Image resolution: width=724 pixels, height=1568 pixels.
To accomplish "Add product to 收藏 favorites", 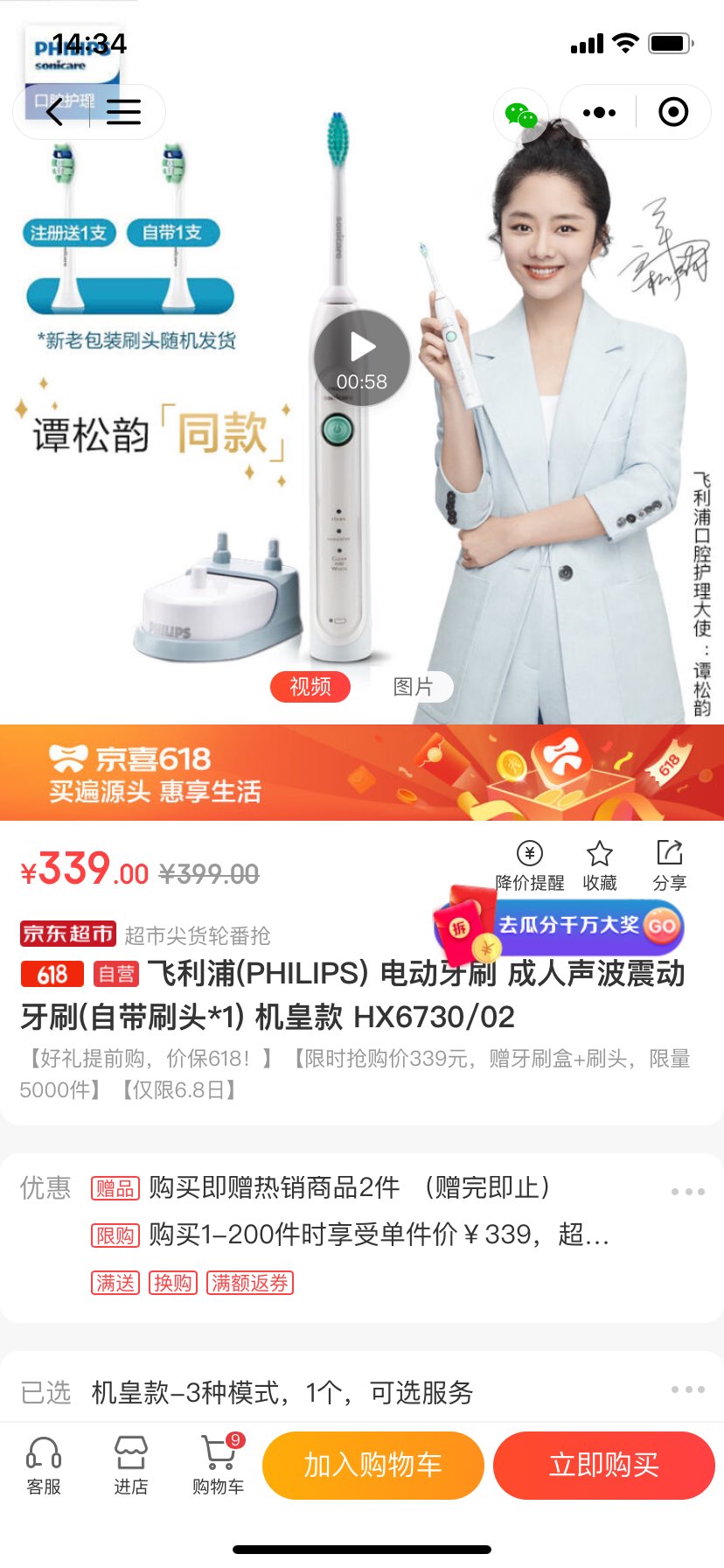I will tap(600, 865).
